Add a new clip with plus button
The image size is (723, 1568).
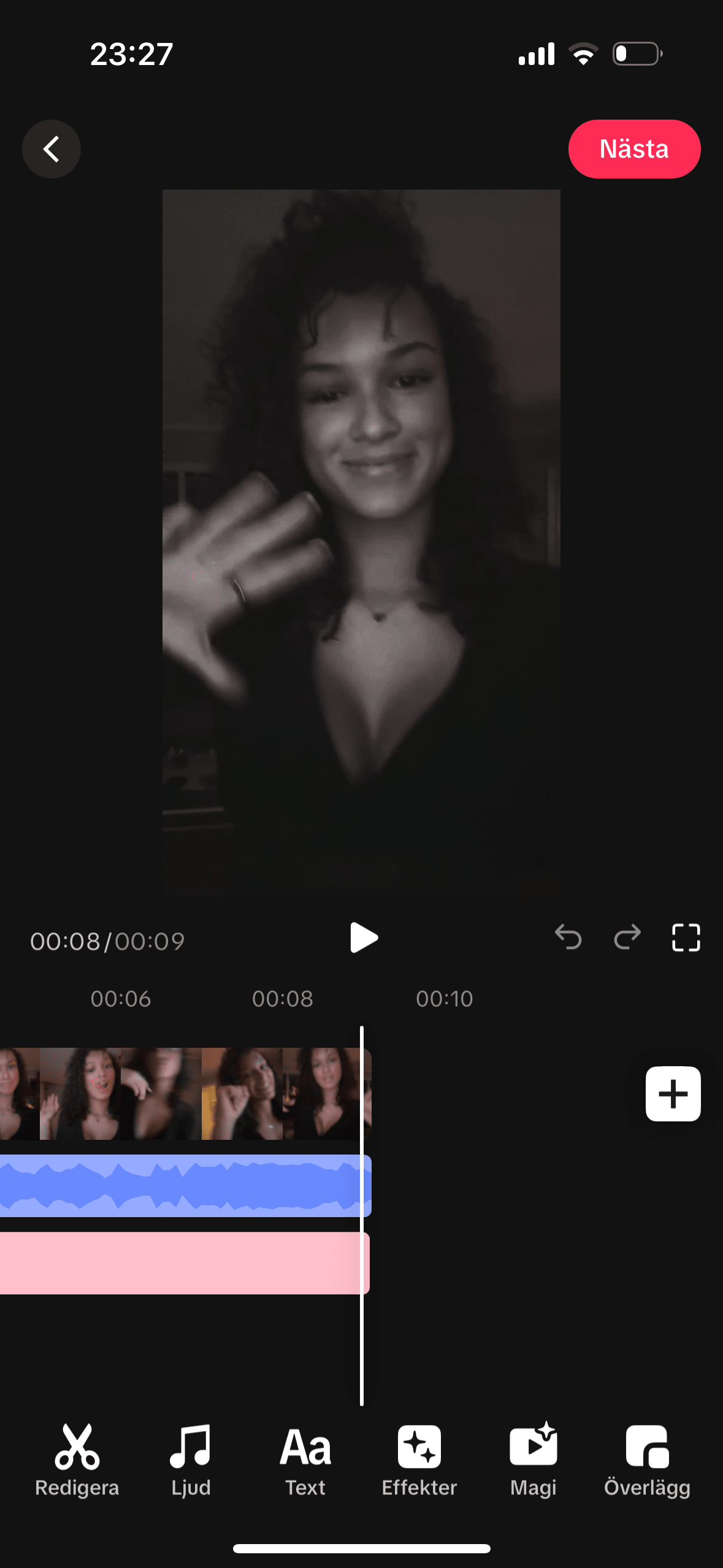(x=673, y=1094)
